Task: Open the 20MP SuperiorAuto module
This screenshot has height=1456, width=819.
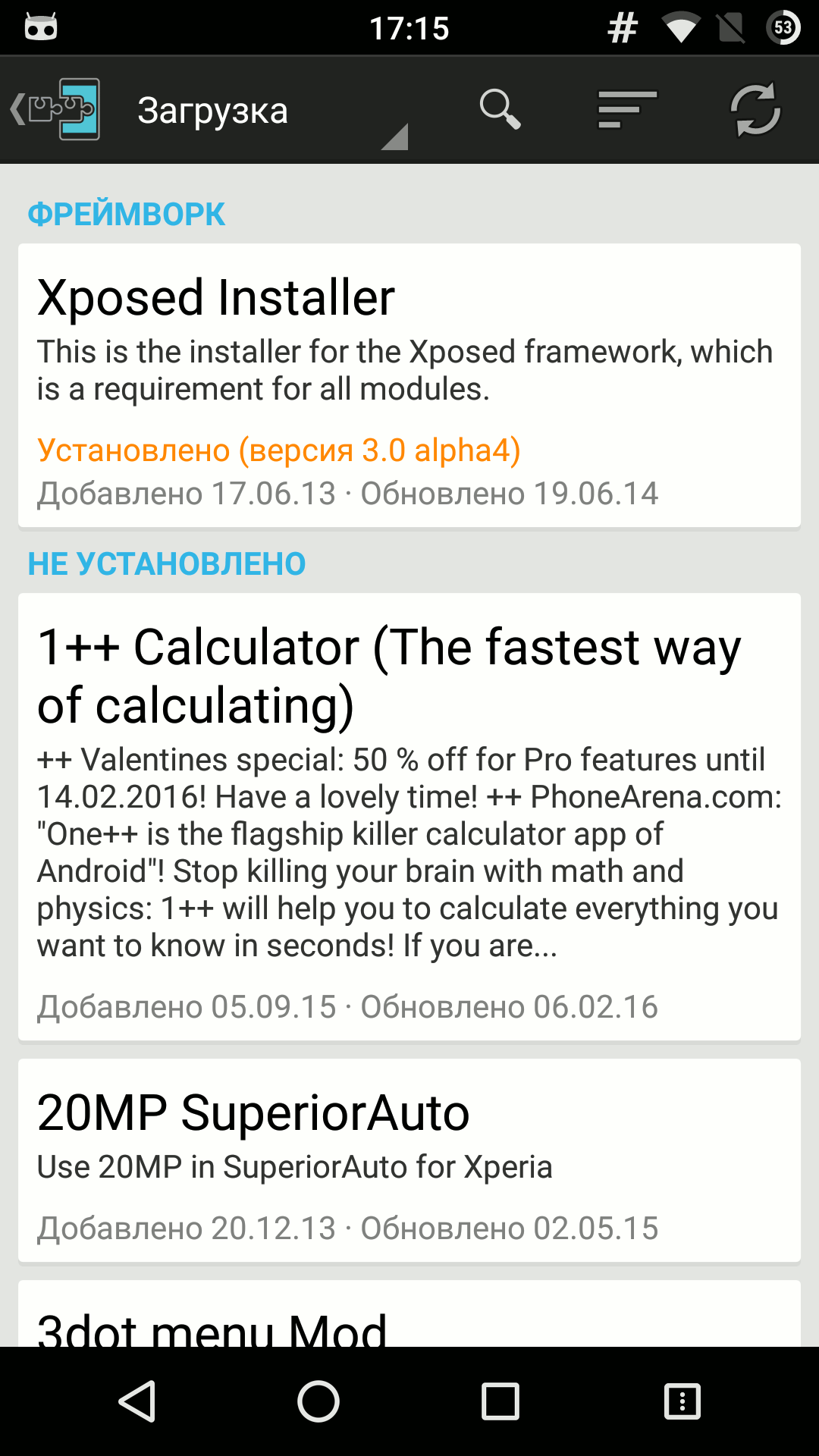Action: point(409,1160)
